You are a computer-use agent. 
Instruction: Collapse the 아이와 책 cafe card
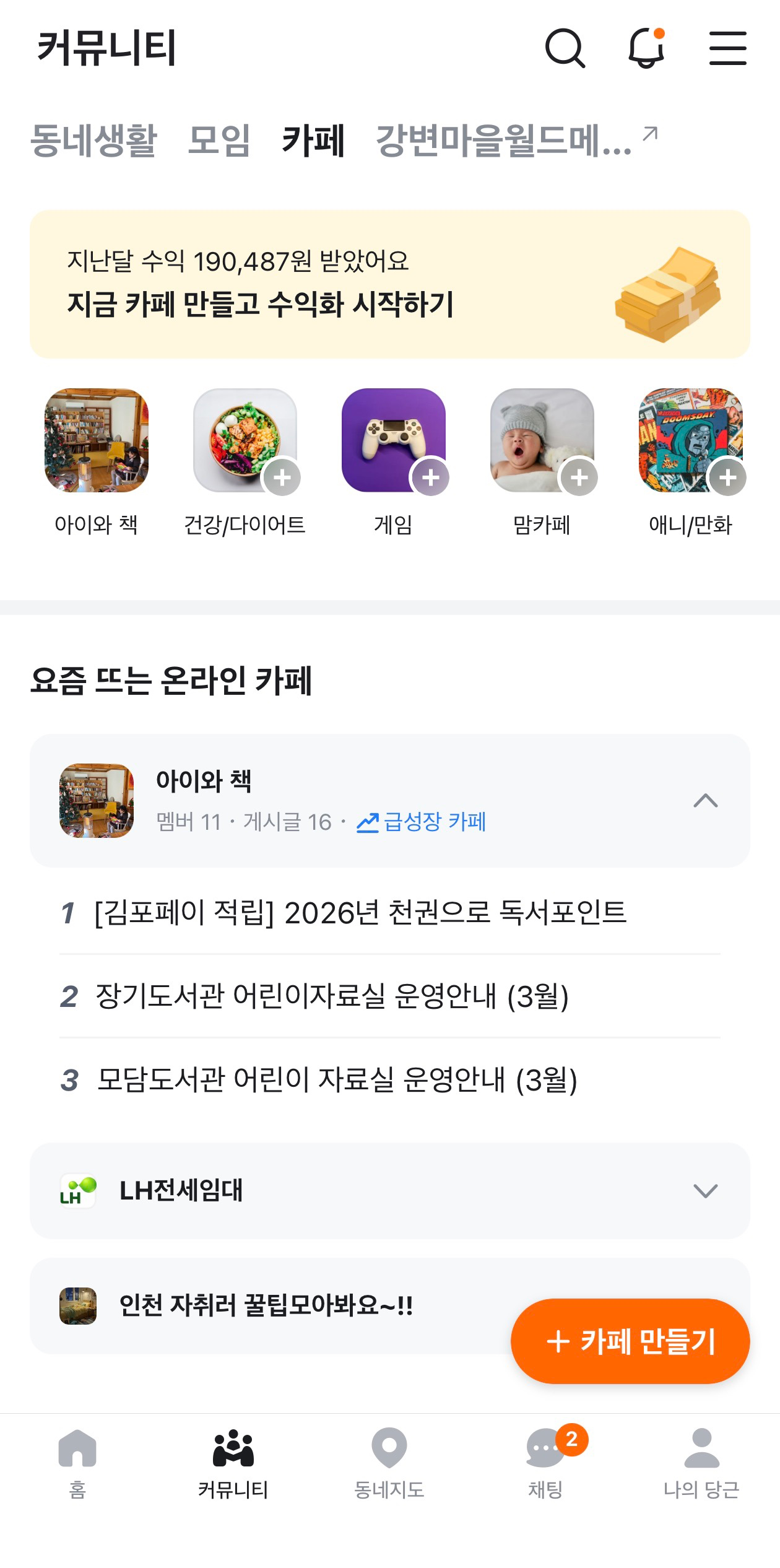click(x=705, y=801)
